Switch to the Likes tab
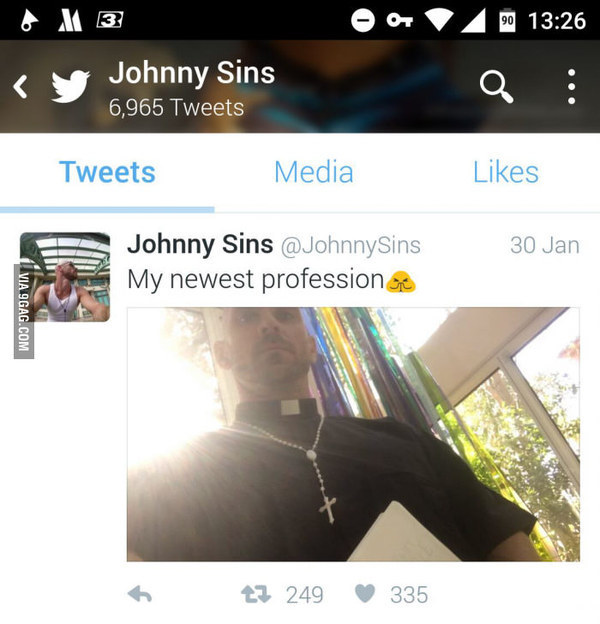 [x=505, y=172]
